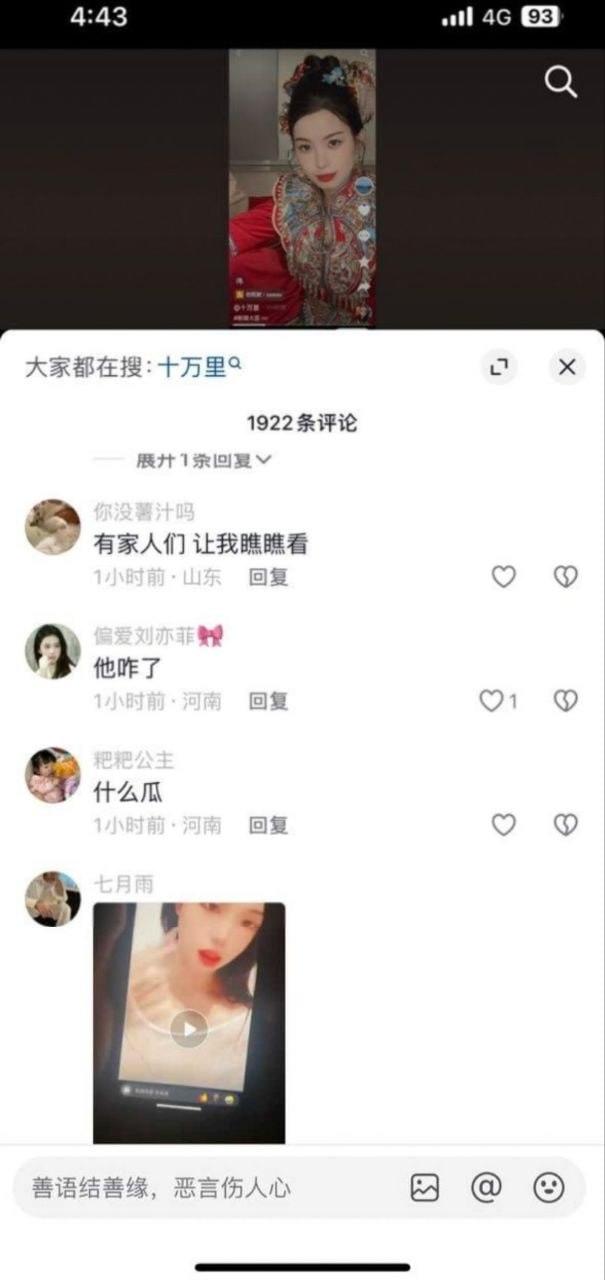Reply to 你没薯汁吗's comment
The height and width of the screenshot is (1280, 605).
[268, 577]
